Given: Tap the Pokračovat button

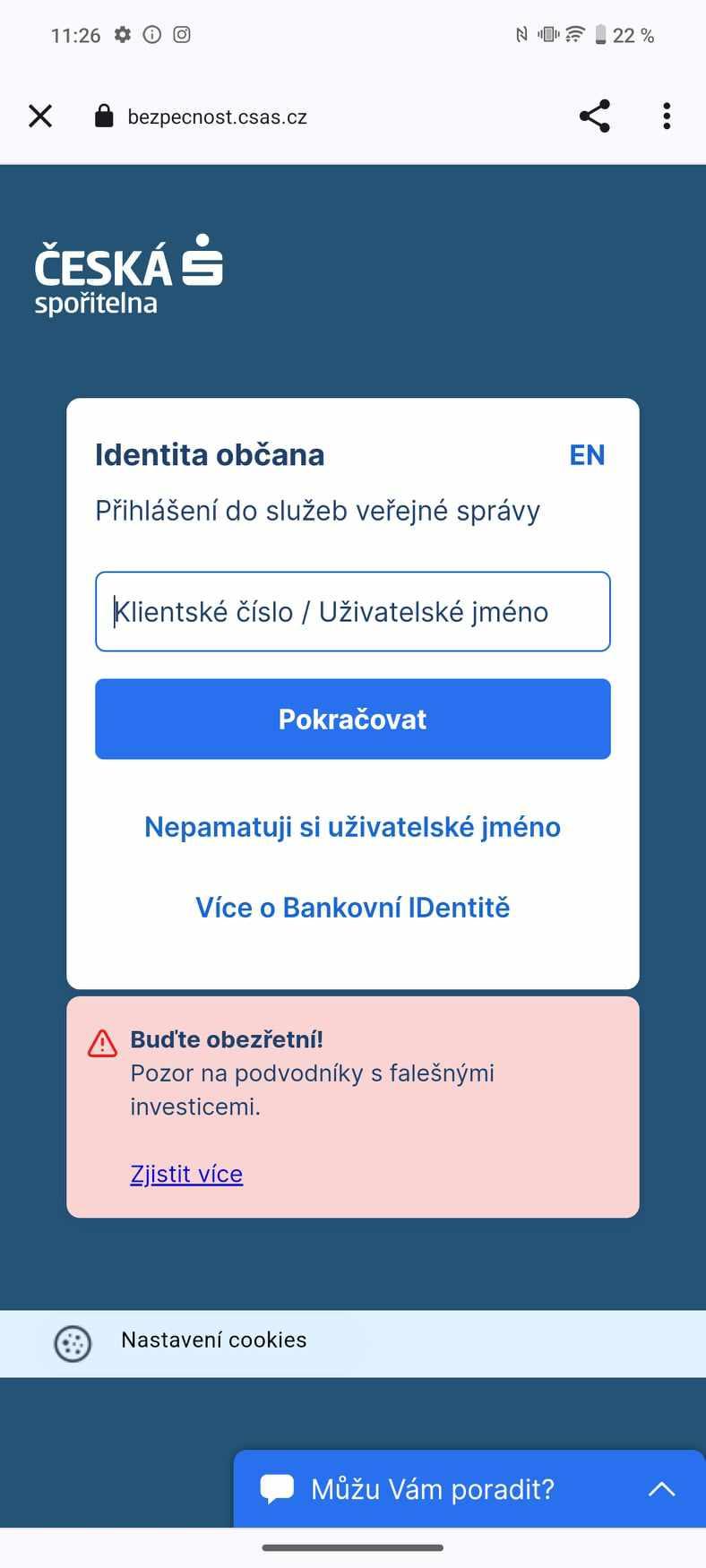Looking at the screenshot, I should click(x=353, y=719).
